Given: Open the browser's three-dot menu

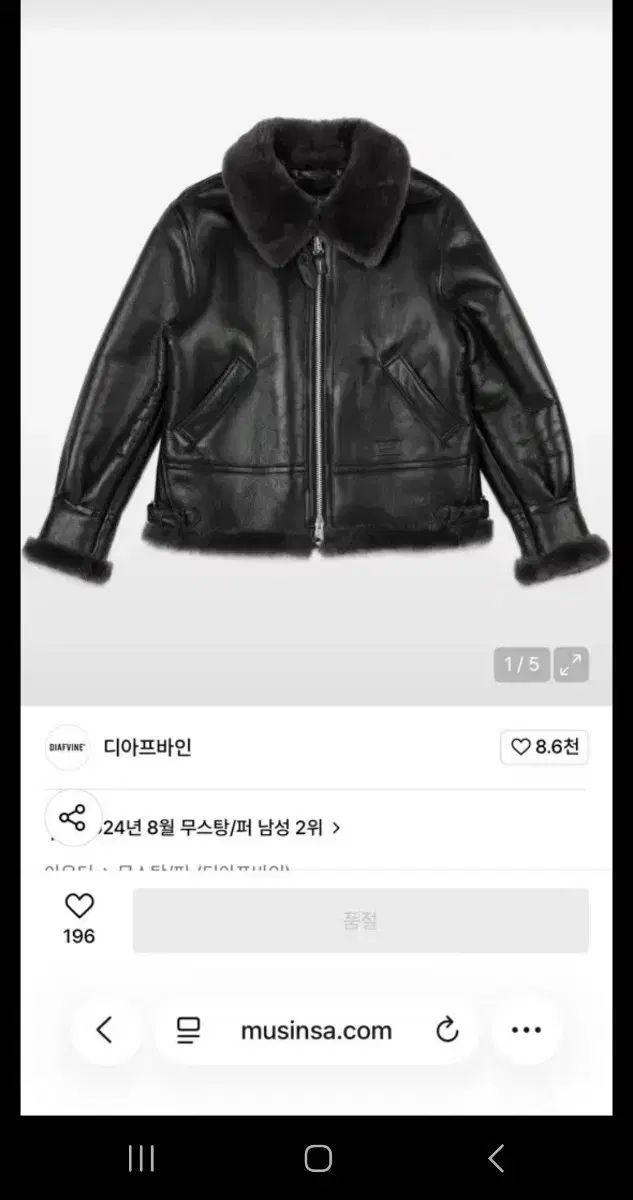Looking at the screenshot, I should click(526, 1031).
